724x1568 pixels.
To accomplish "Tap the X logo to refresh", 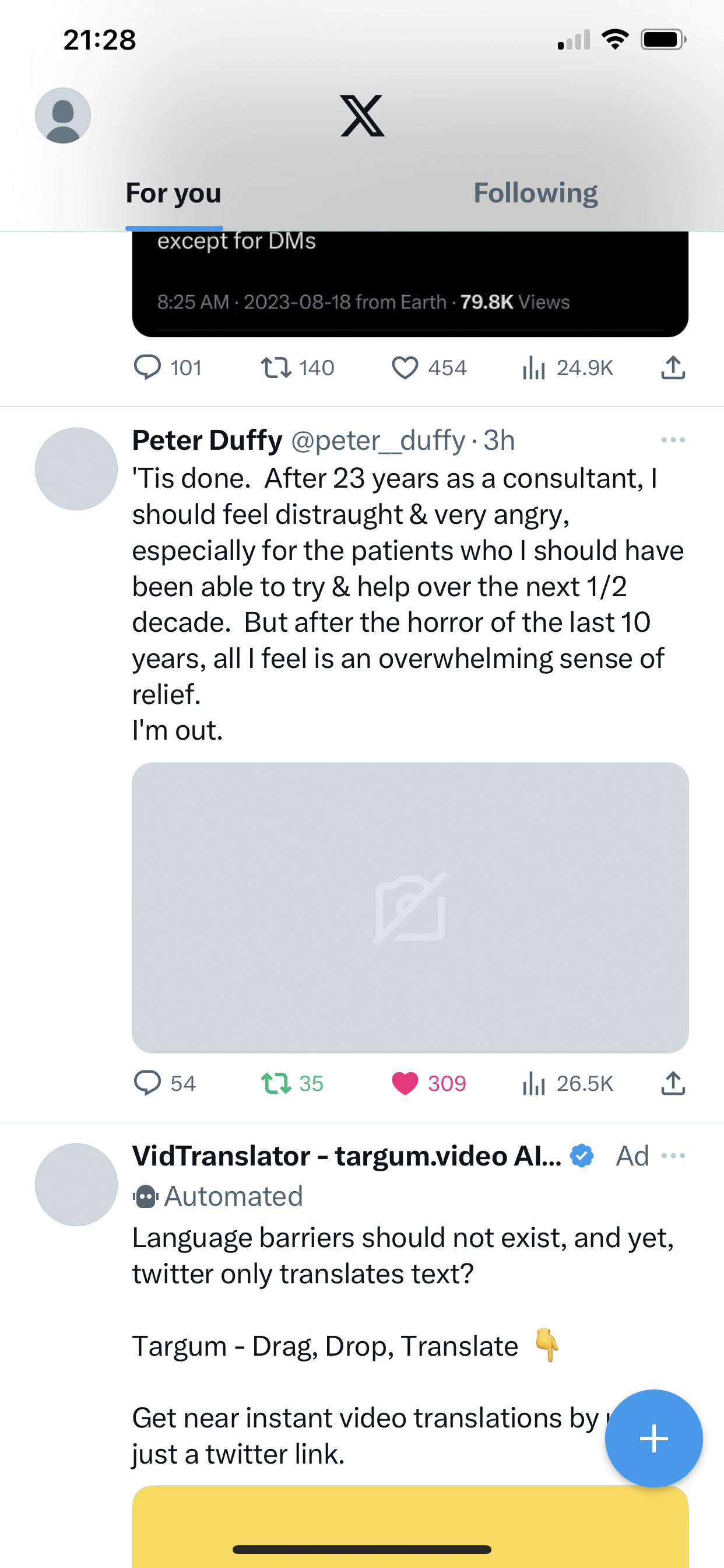I will tap(363, 116).
